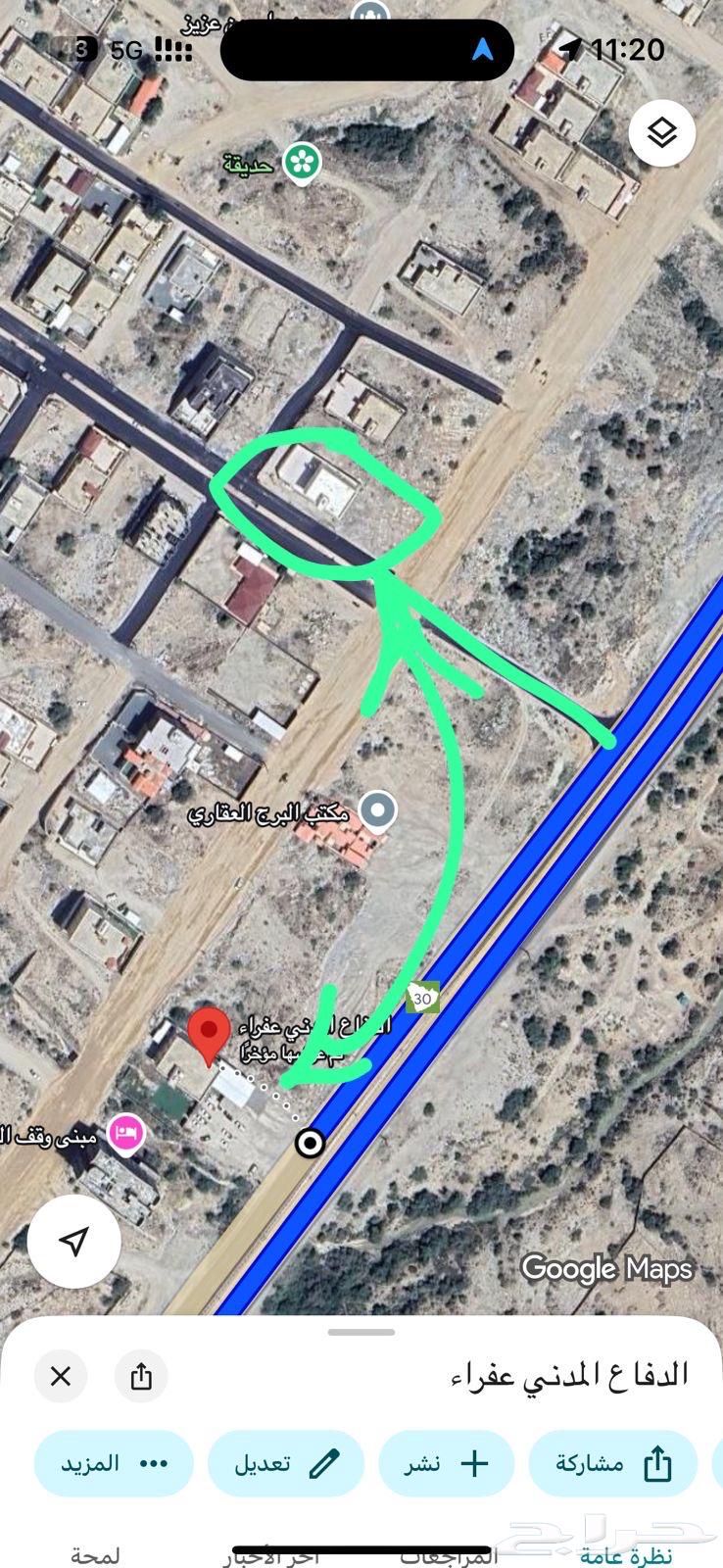Select the مكتب البرج العقاري map marker
Screen dimensions: 723x1568
[x=378, y=811]
